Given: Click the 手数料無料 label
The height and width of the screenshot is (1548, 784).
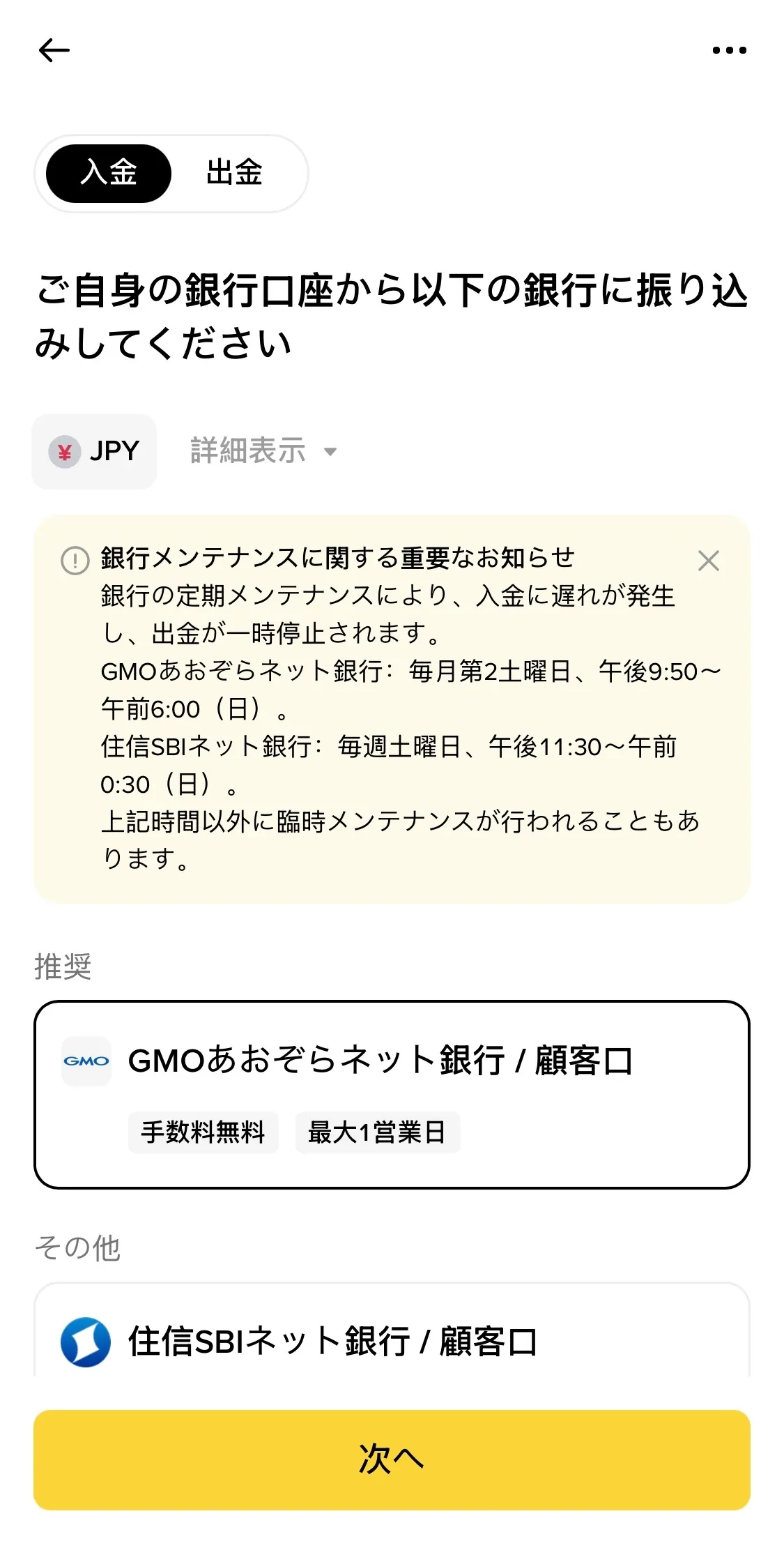Looking at the screenshot, I should (203, 1132).
